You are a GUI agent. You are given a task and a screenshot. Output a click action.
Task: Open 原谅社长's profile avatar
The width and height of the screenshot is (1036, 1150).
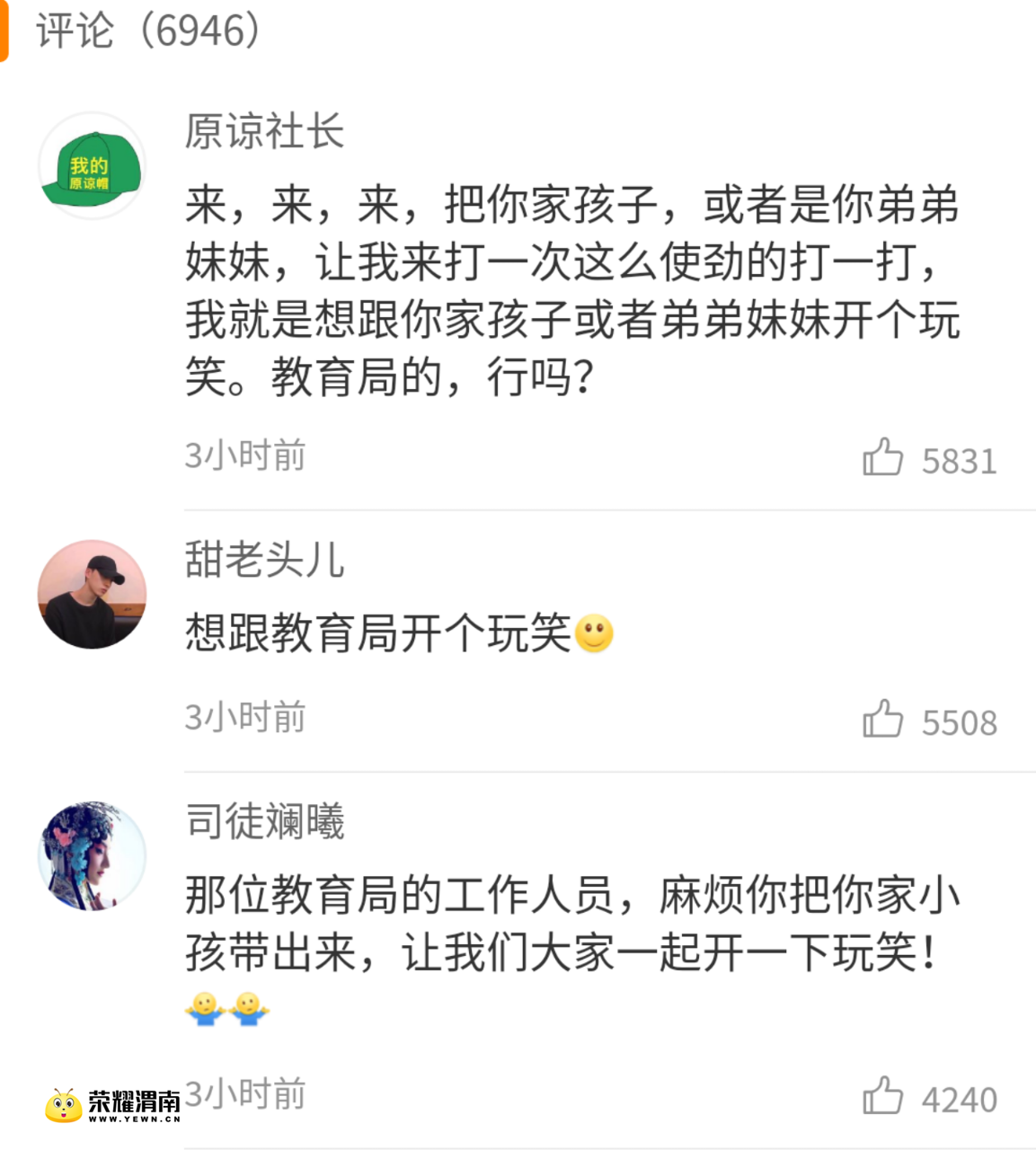point(92,166)
